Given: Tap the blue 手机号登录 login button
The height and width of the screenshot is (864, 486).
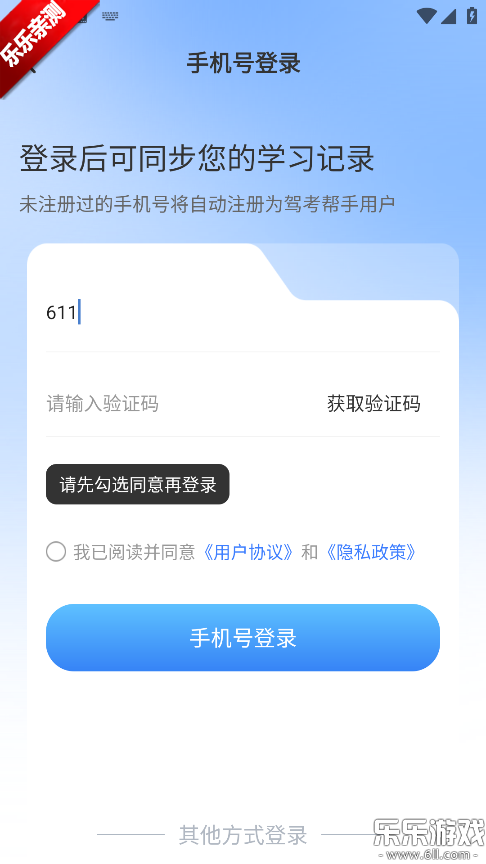Looking at the screenshot, I should tap(242, 638).
